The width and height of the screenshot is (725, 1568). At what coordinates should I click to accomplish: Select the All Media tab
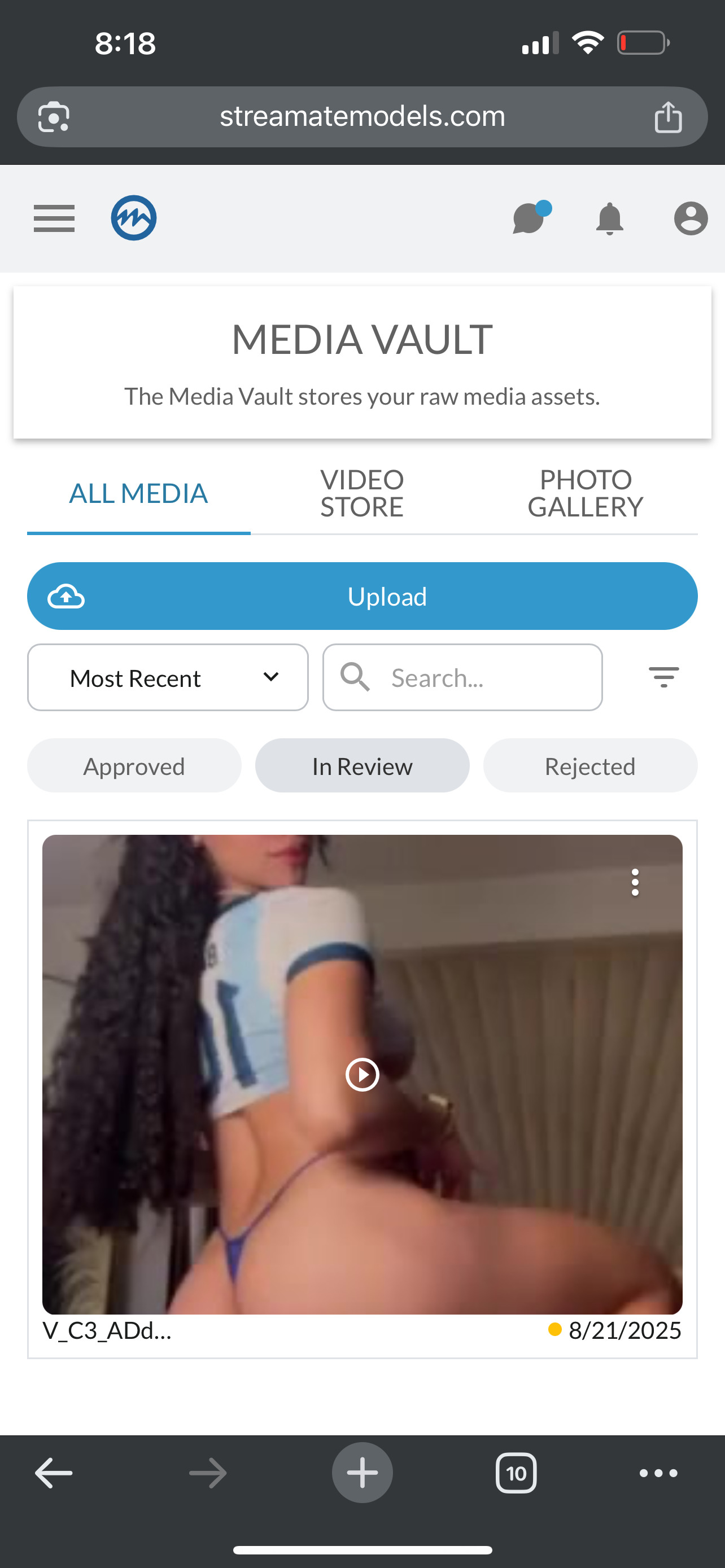tap(139, 494)
